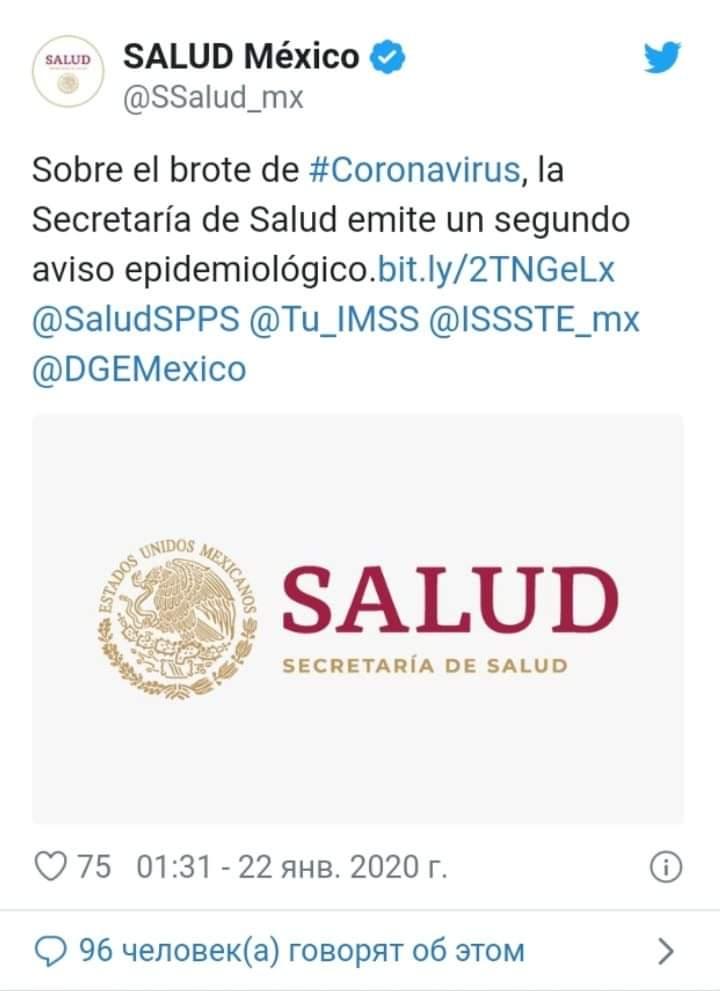This screenshot has width=720, height=991.
Task: Open the SALUD México profile avatar
Action: pyautogui.click(x=68, y=70)
